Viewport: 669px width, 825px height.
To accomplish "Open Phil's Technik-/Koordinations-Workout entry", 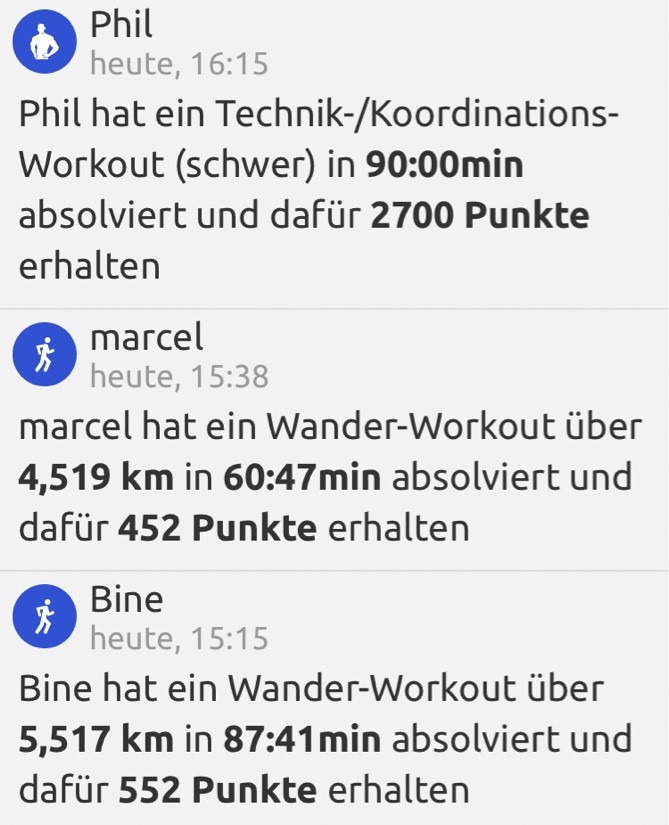I will point(320,190).
